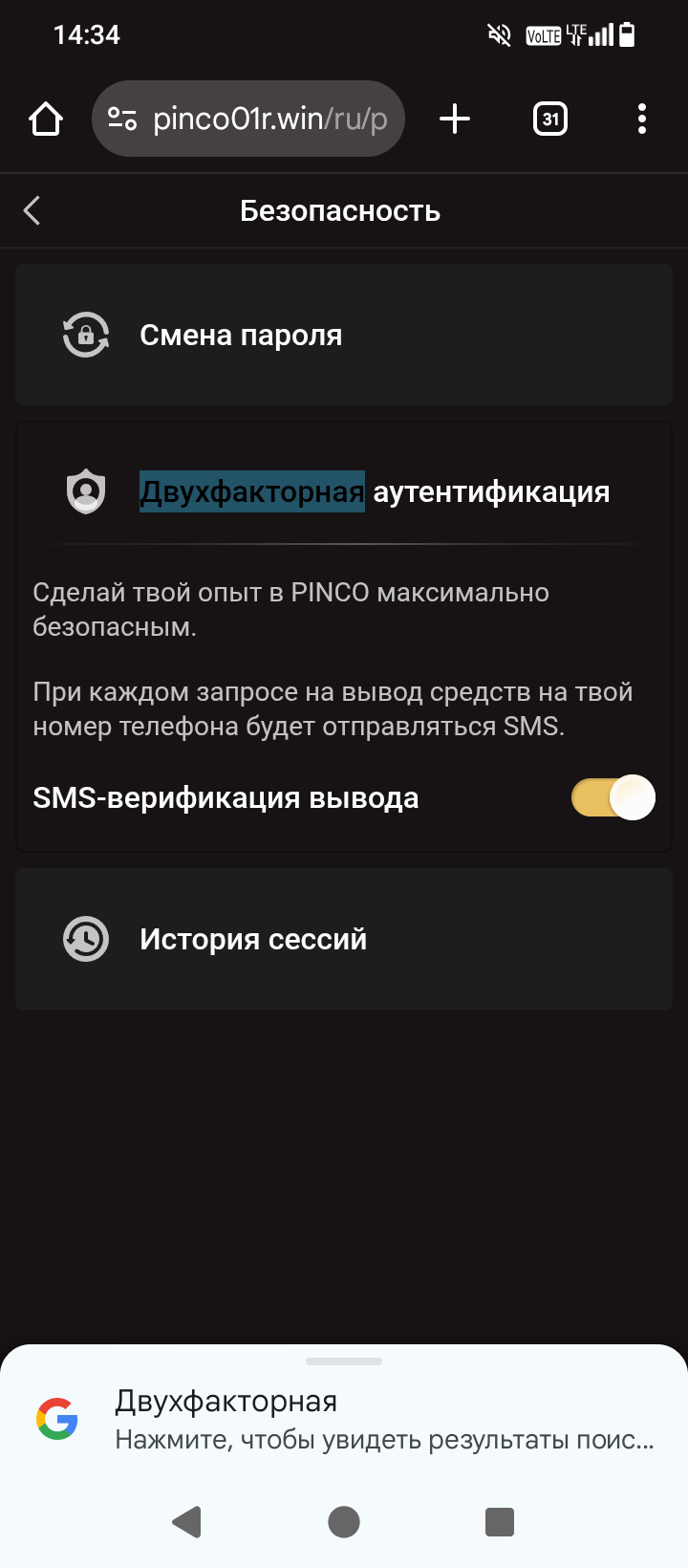
Task: Tap the pinco01r.win address bar
Action: [x=258, y=120]
